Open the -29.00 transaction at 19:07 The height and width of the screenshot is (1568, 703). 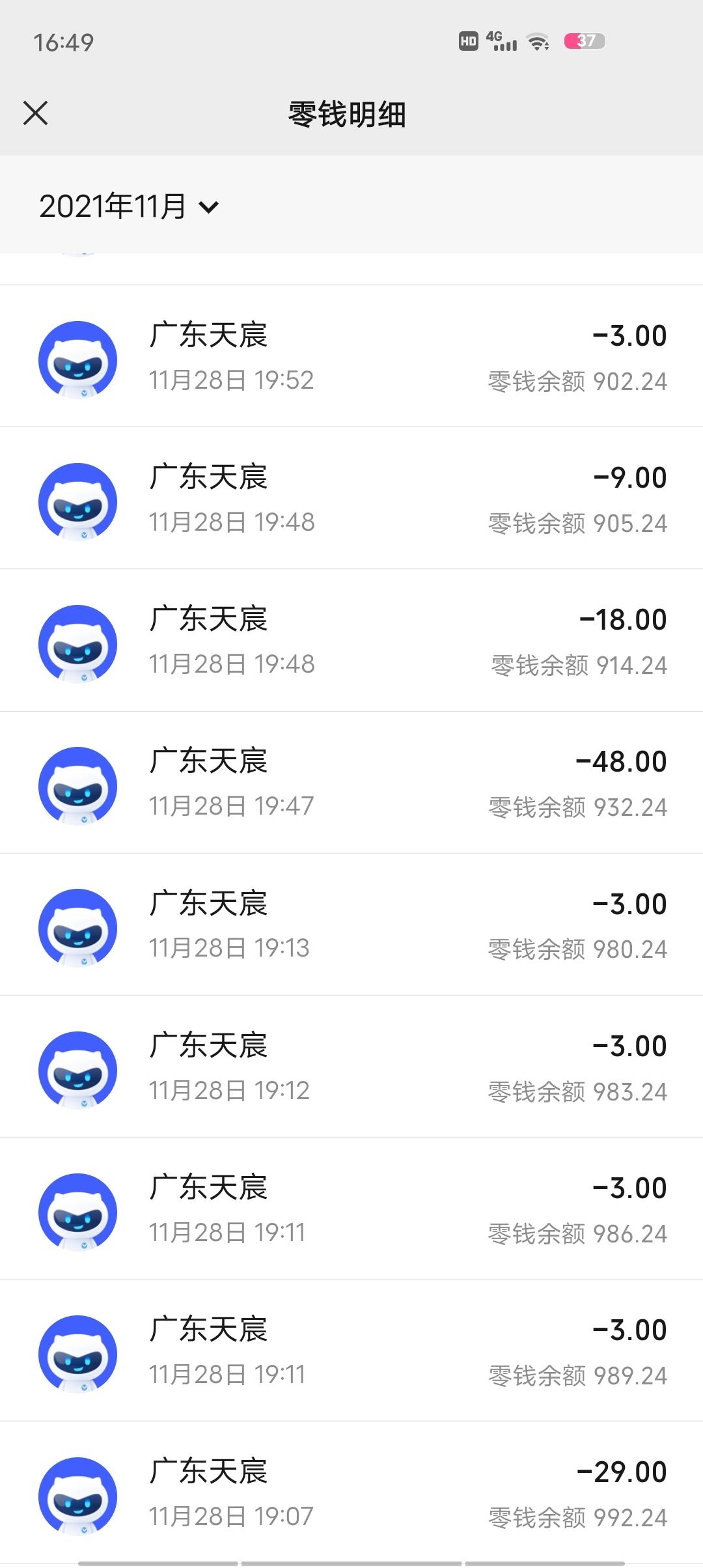pyautogui.click(x=351, y=1492)
